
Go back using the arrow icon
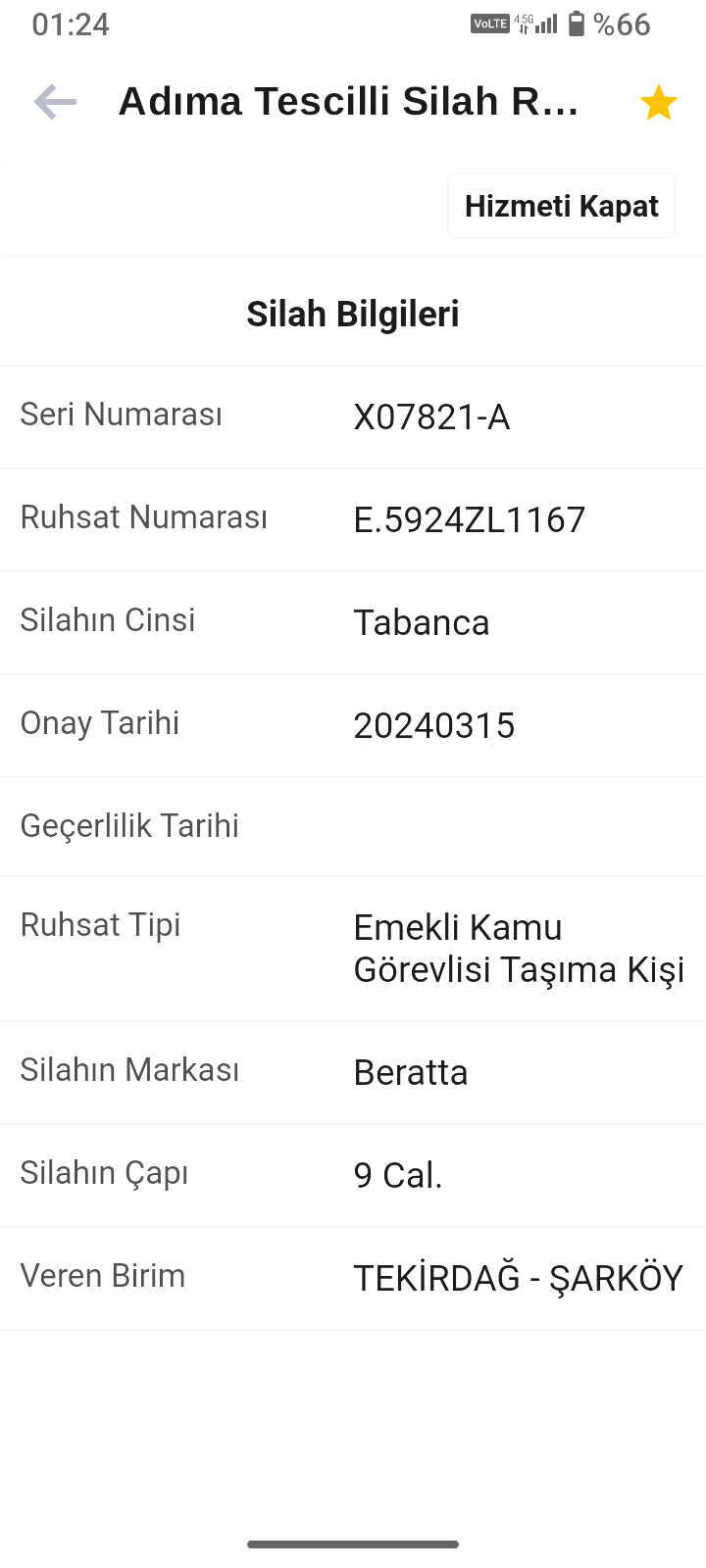55,102
